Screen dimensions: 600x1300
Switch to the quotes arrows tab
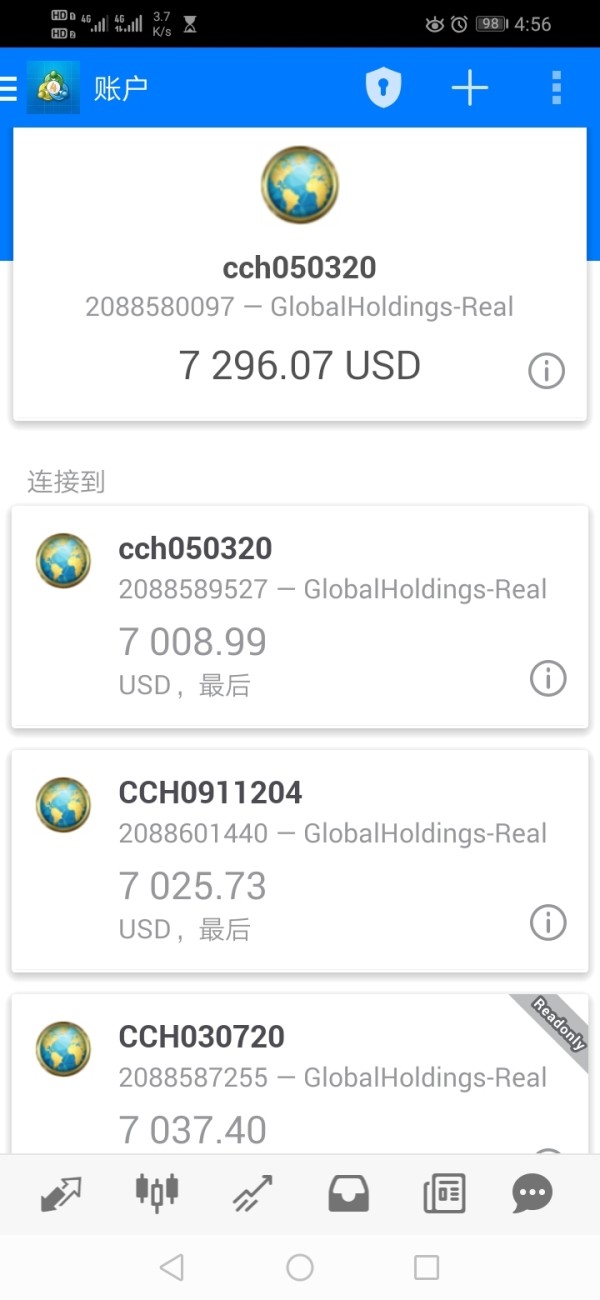[x=61, y=1193]
